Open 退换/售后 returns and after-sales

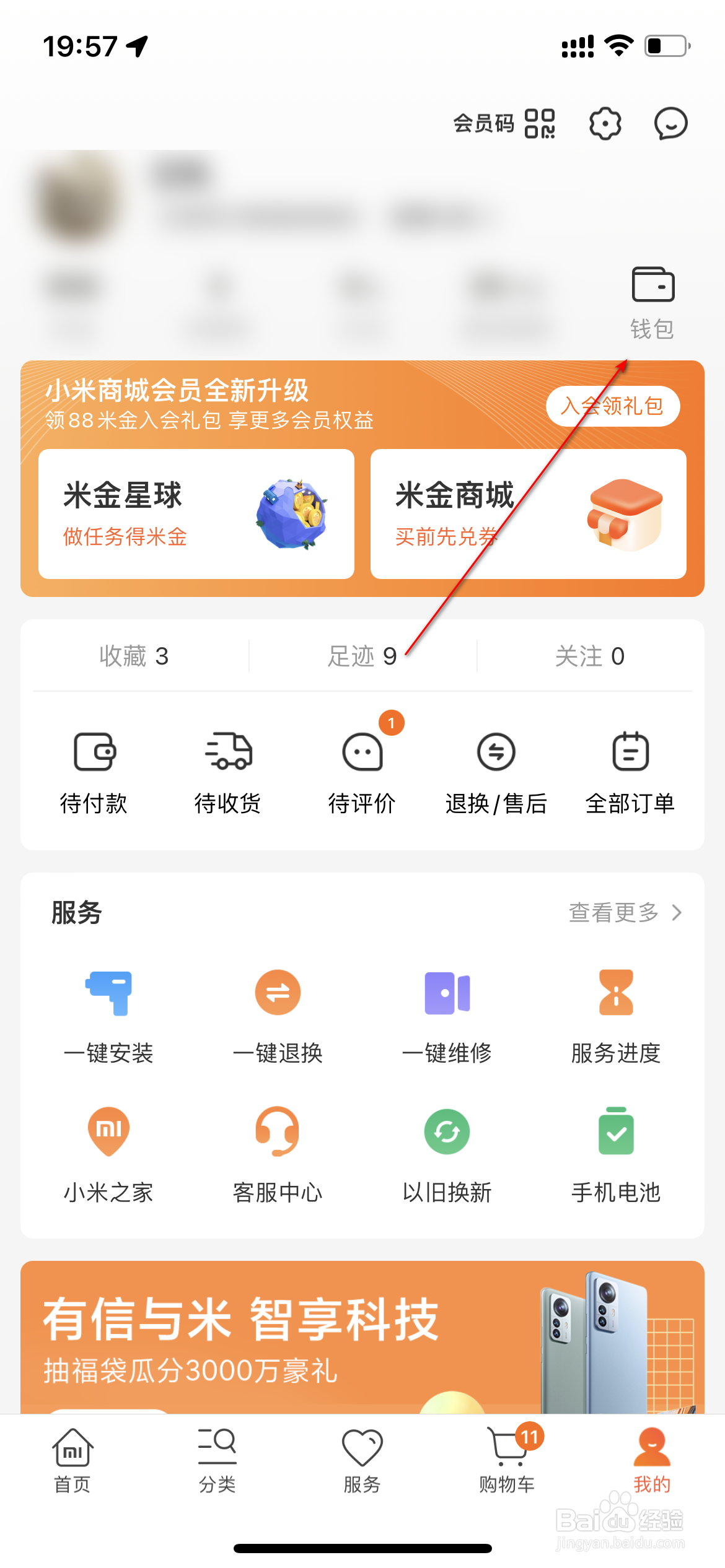tap(497, 771)
